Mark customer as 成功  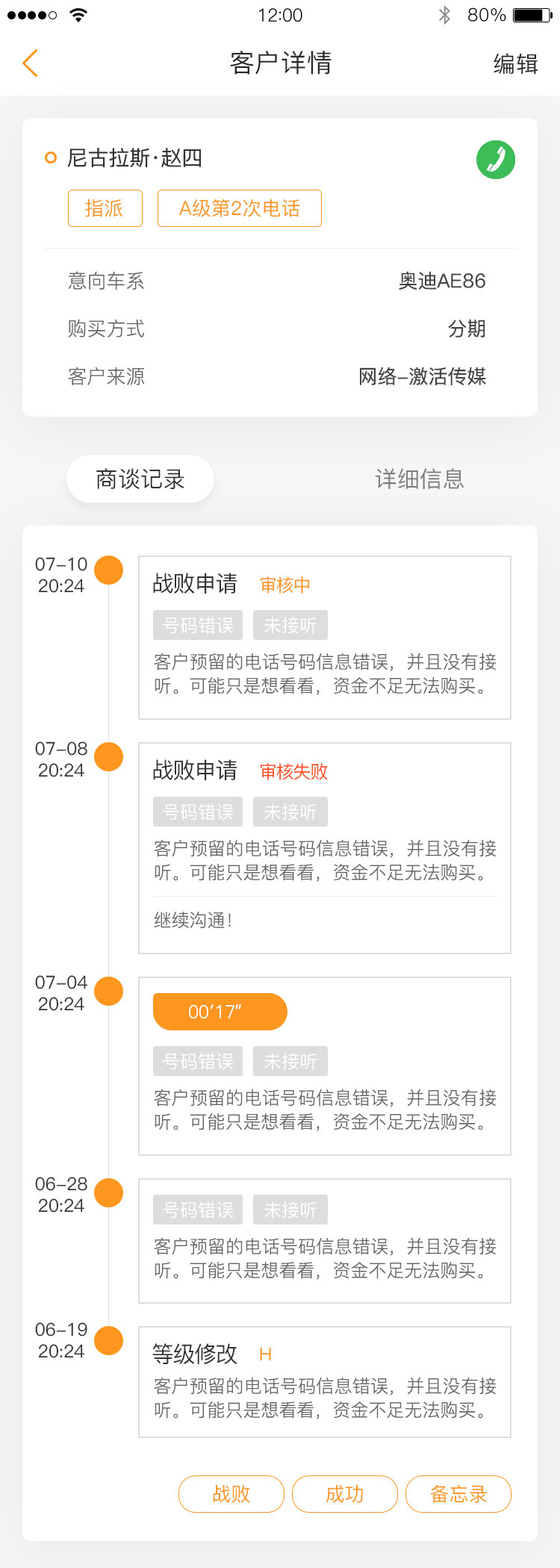(x=345, y=1494)
